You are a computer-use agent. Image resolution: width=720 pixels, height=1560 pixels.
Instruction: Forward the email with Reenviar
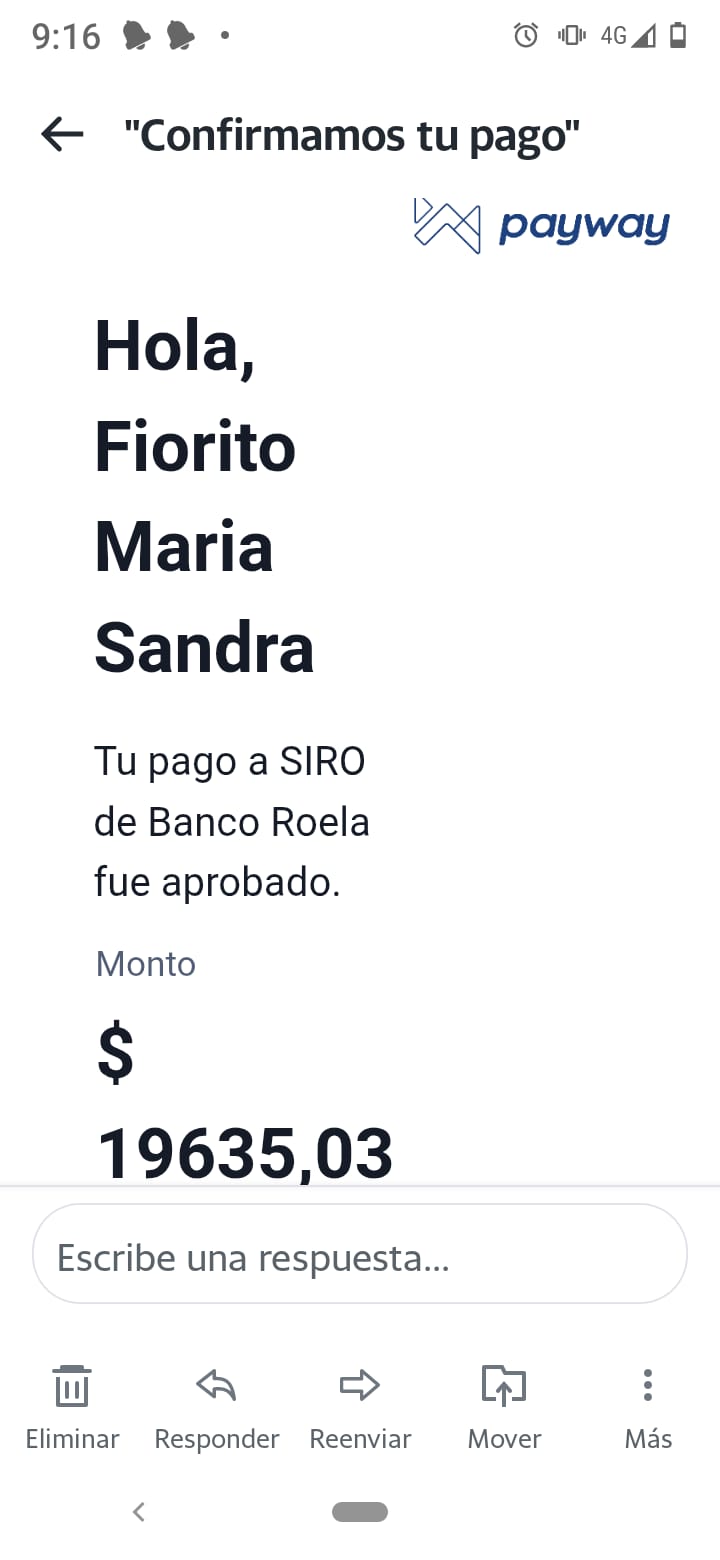pyautogui.click(x=360, y=1406)
